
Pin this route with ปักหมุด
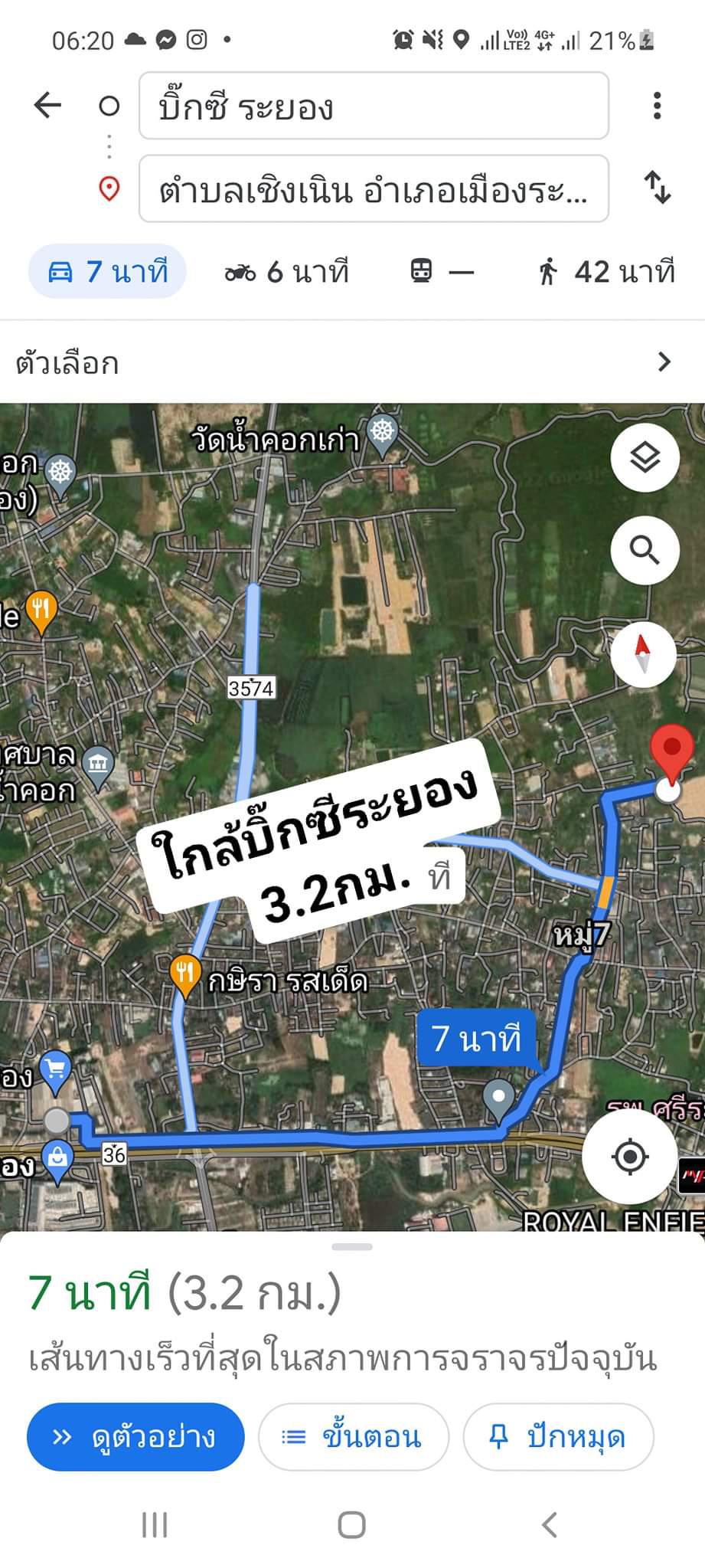(x=558, y=1436)
